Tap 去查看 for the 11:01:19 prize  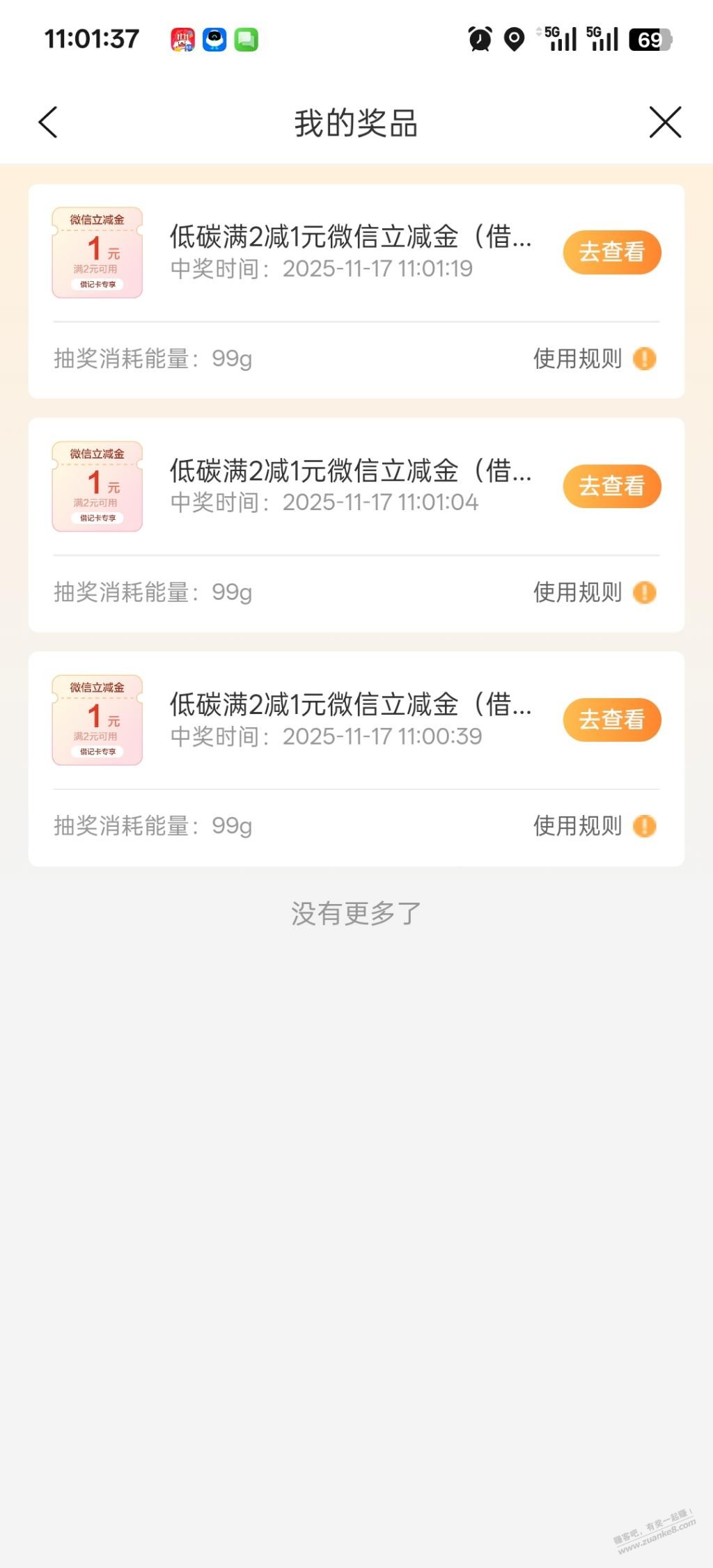[x=611, y=252]
